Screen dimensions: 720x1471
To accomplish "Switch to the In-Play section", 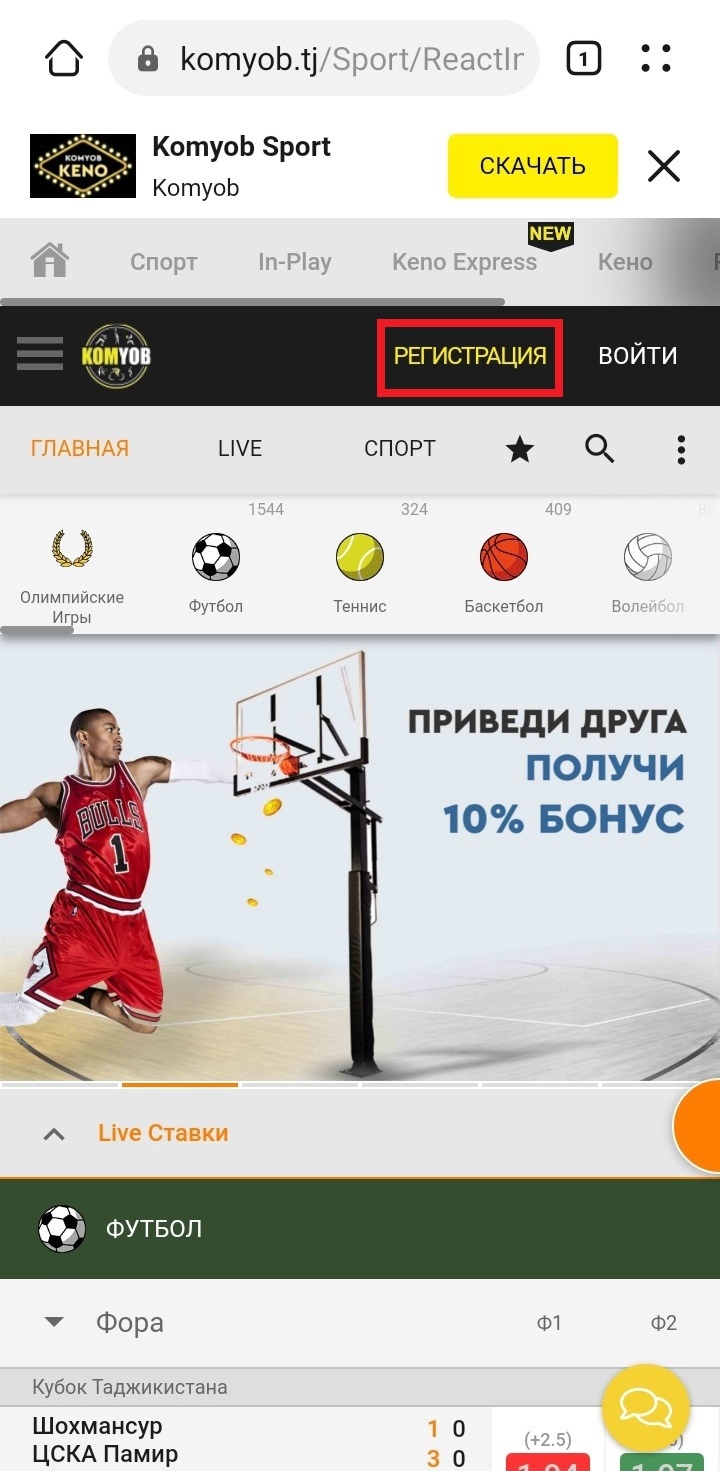I will [294, 262].
